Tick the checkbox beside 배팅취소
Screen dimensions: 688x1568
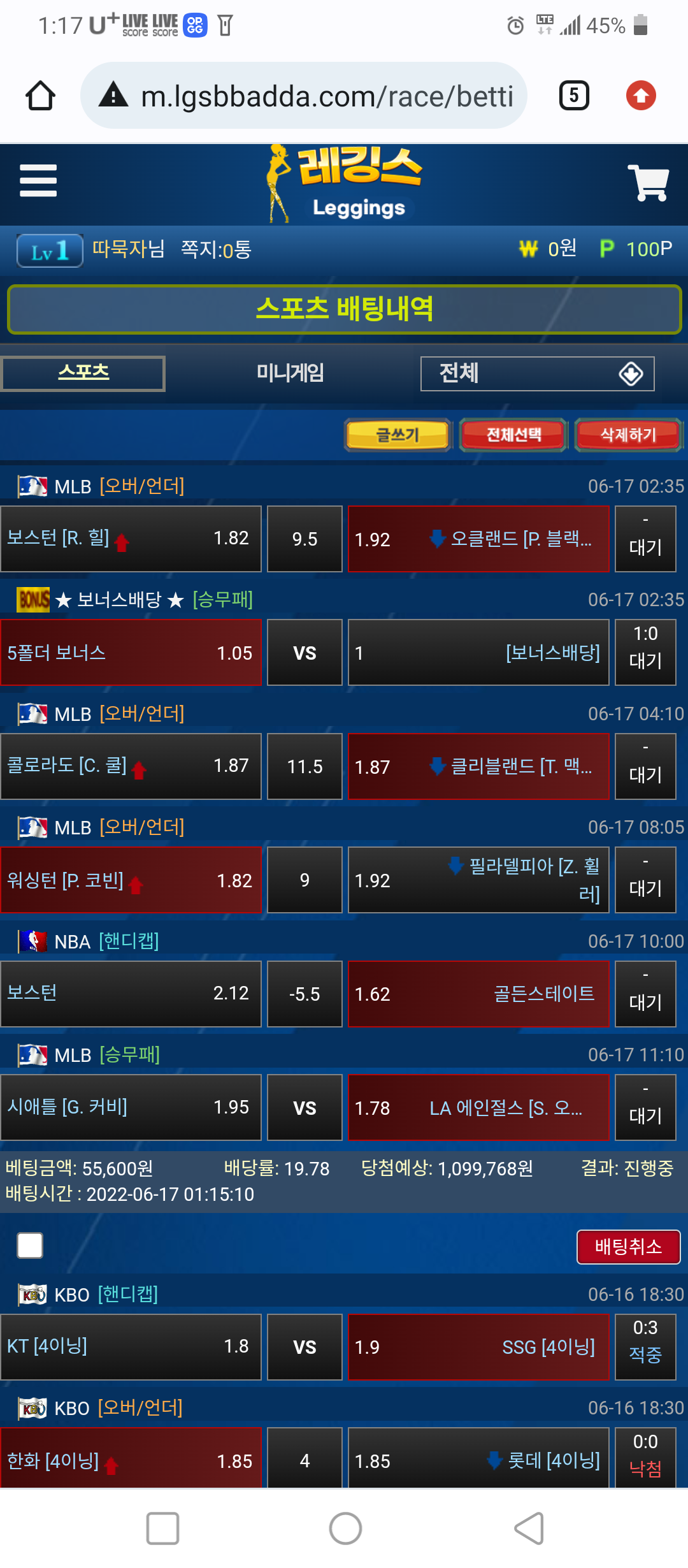(x=30, y=1245)
